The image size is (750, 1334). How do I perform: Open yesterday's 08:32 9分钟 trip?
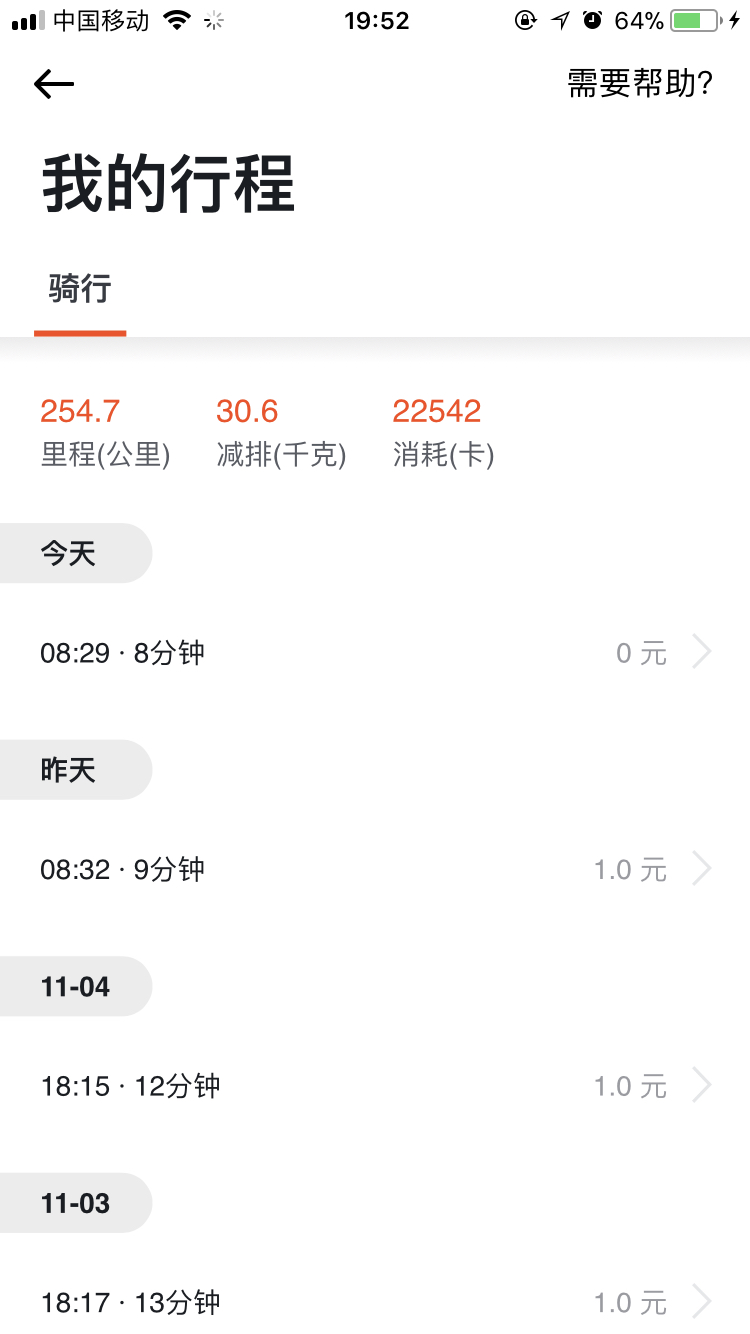pyautogui.click(x=375, y=869)
